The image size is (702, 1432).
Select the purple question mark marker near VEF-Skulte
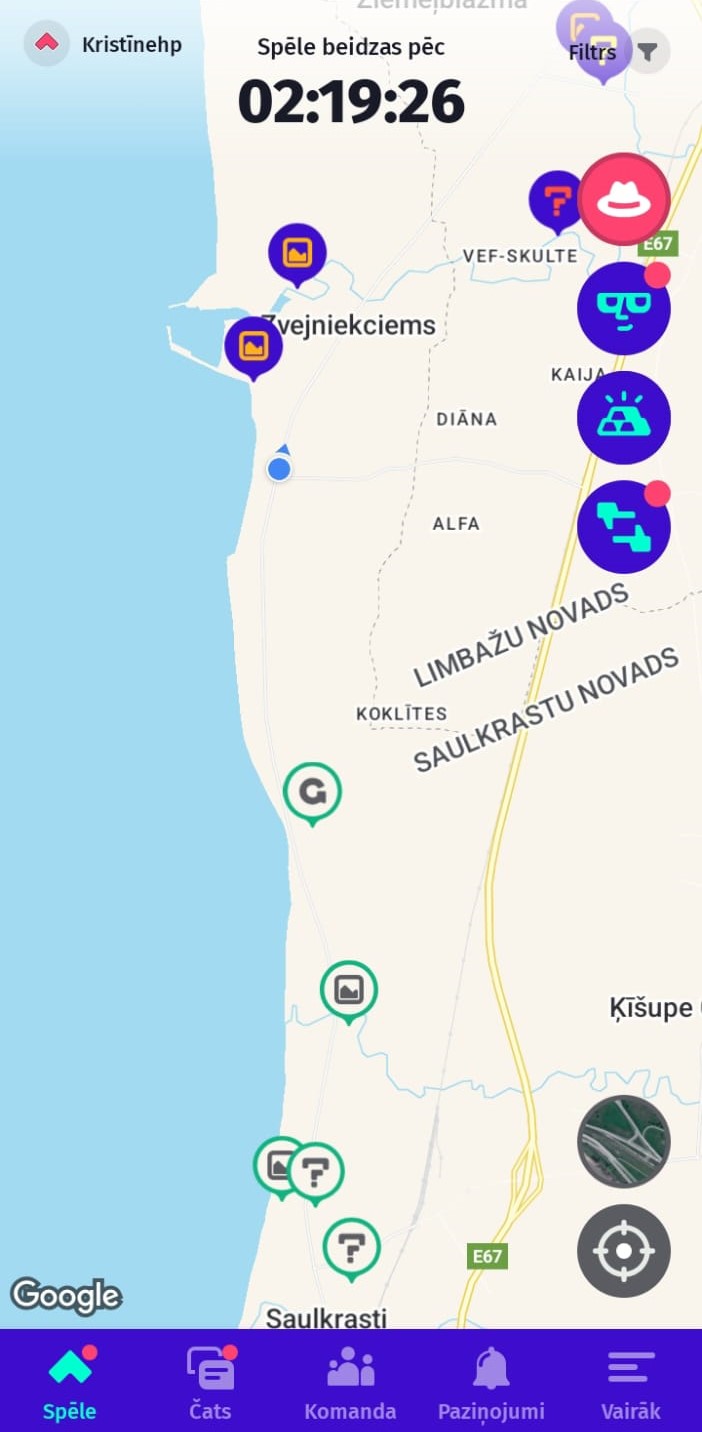555,199
